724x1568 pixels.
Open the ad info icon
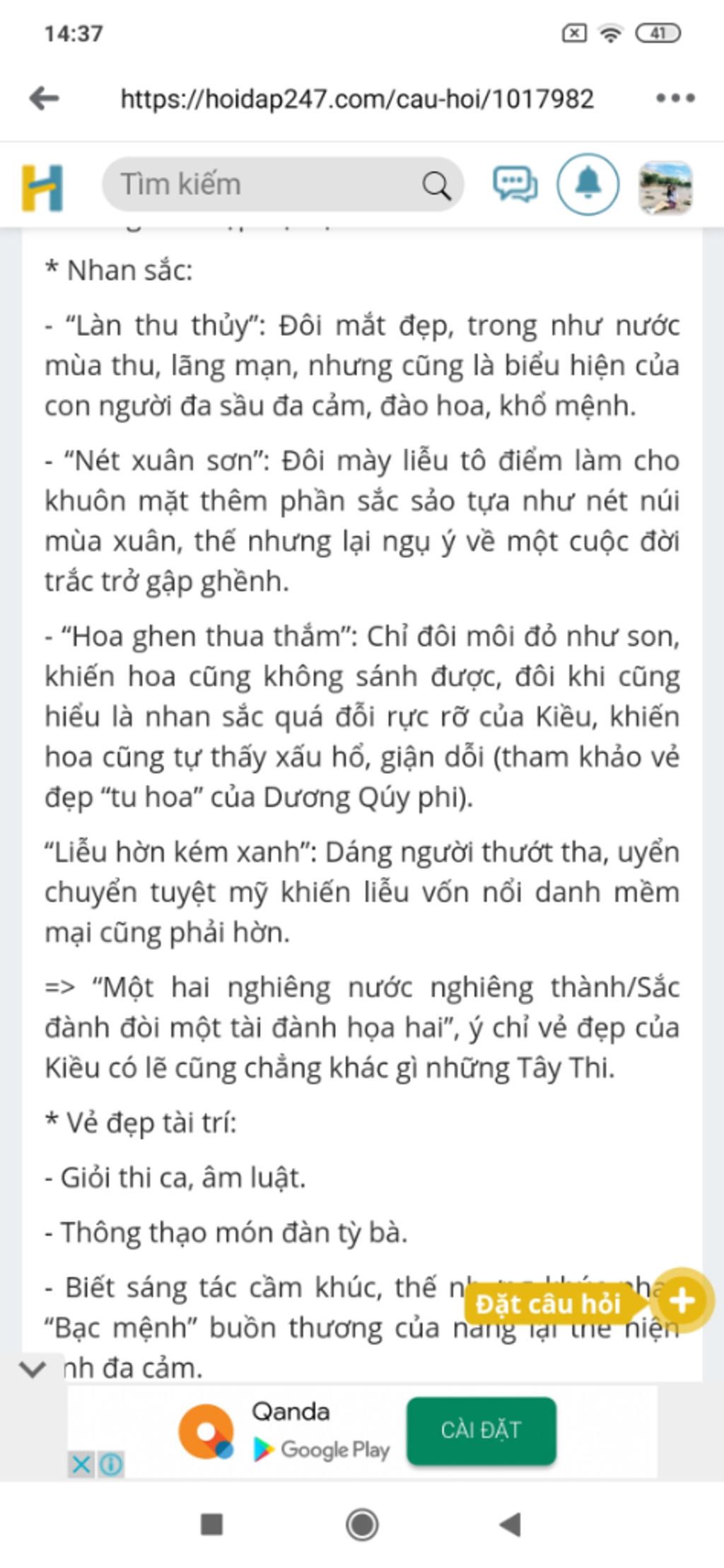pos(111,1463)
